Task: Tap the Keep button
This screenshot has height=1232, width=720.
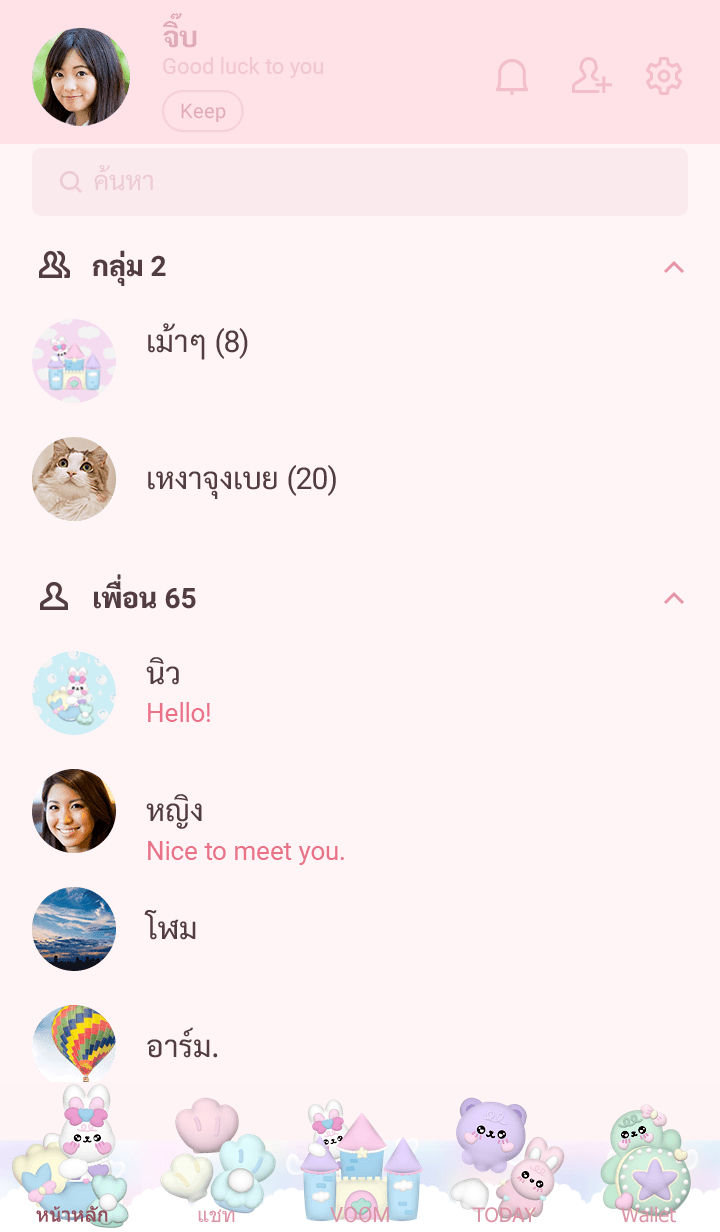Action: 203,111
